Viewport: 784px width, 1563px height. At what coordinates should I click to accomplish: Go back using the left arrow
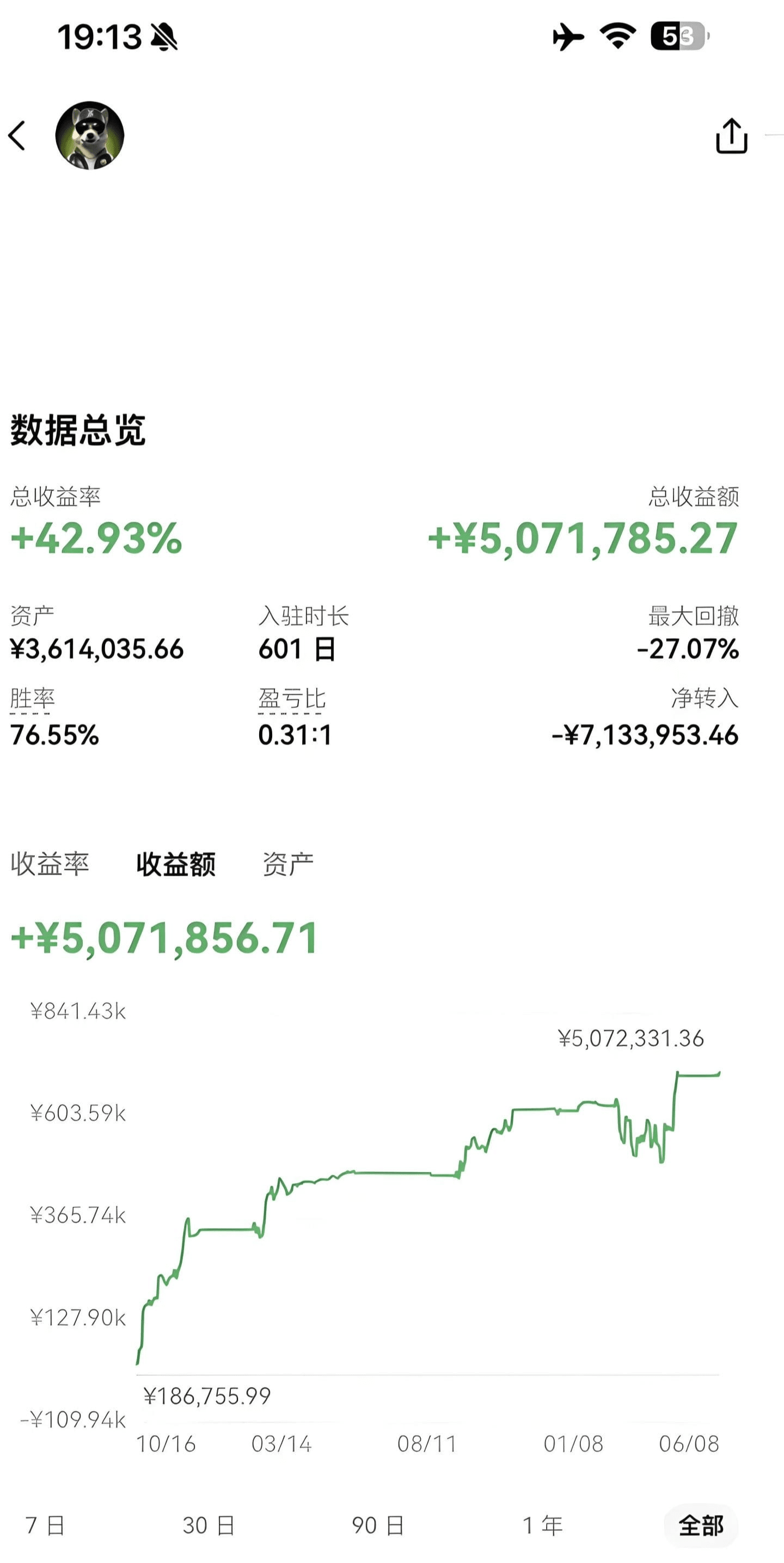pos(17,135)
